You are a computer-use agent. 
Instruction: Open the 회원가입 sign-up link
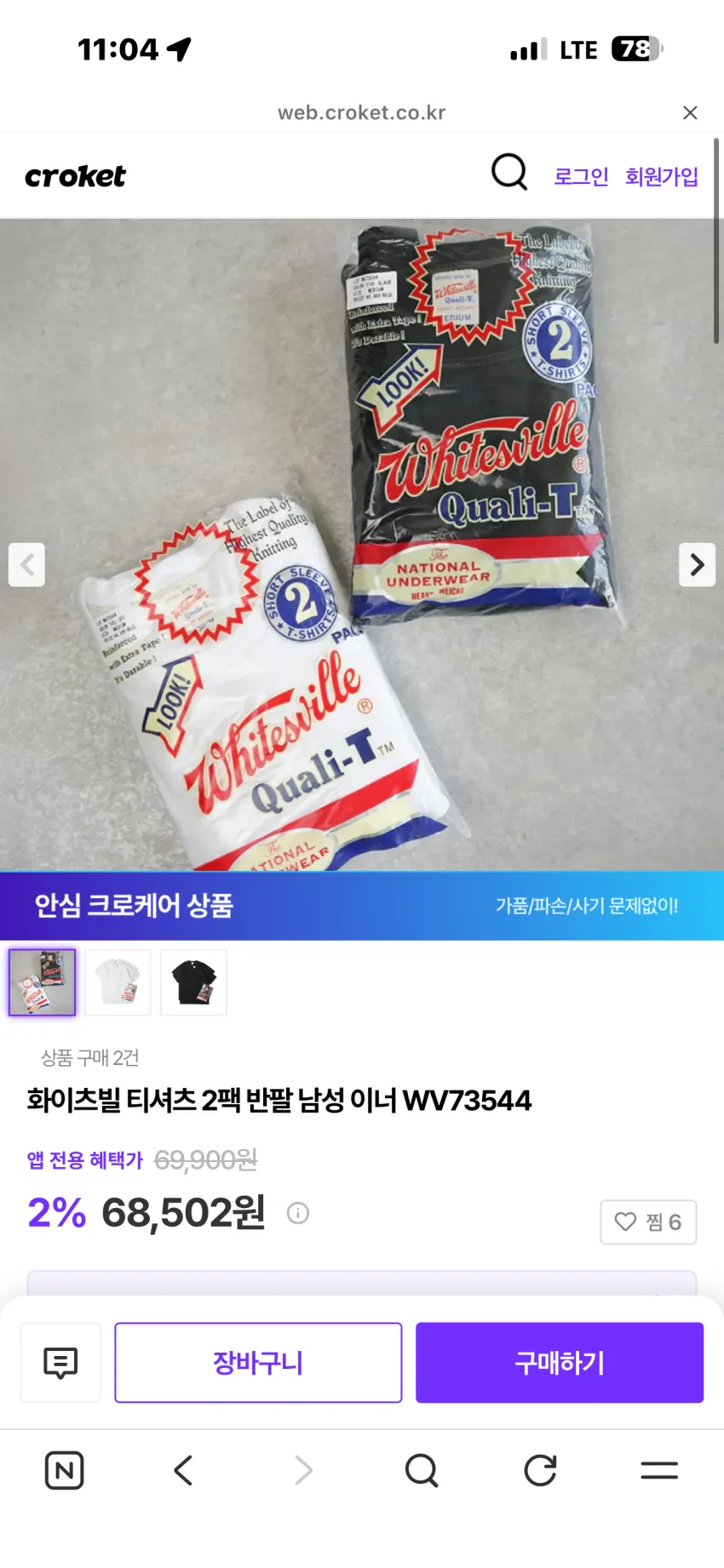pos(662,176)
